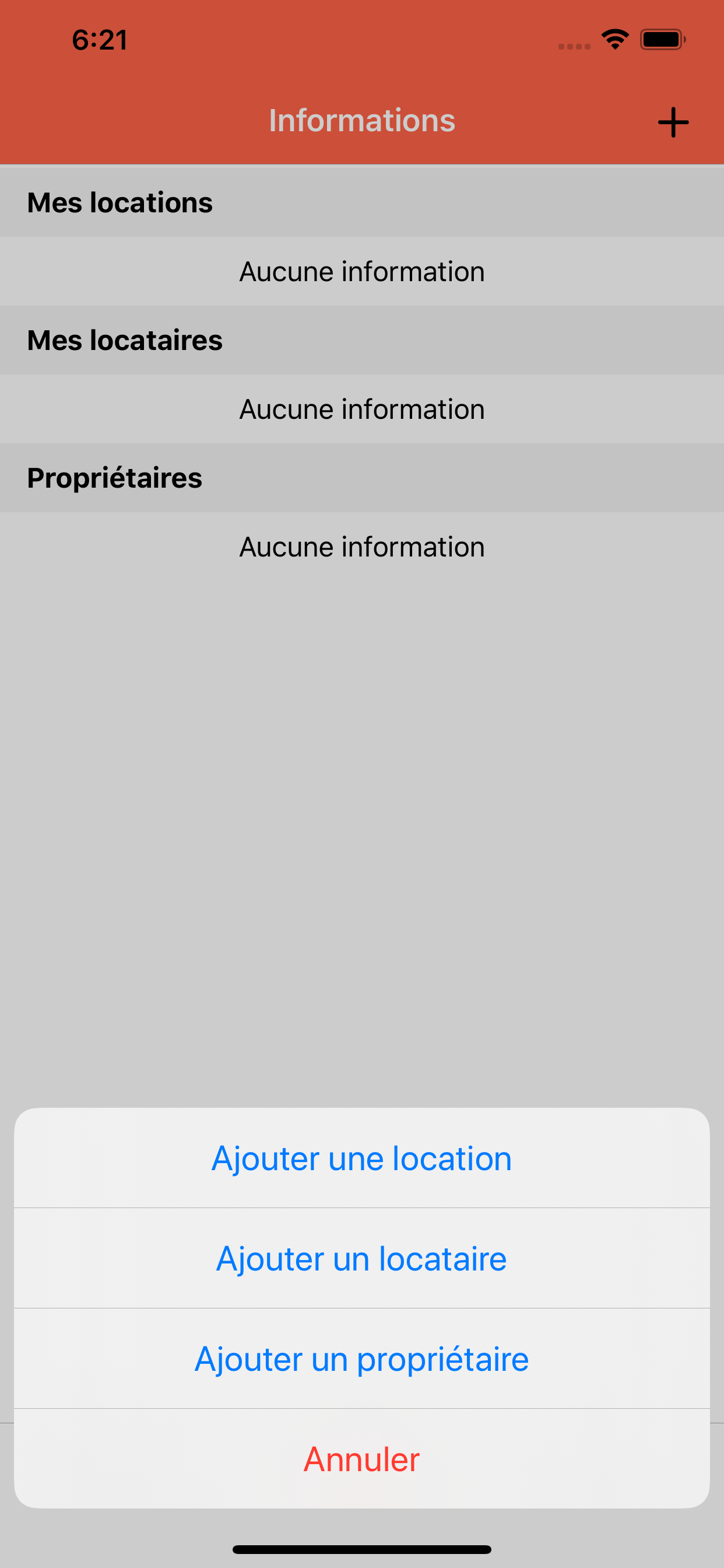Tap the Wi-Fi icon in the status bar

614,39
